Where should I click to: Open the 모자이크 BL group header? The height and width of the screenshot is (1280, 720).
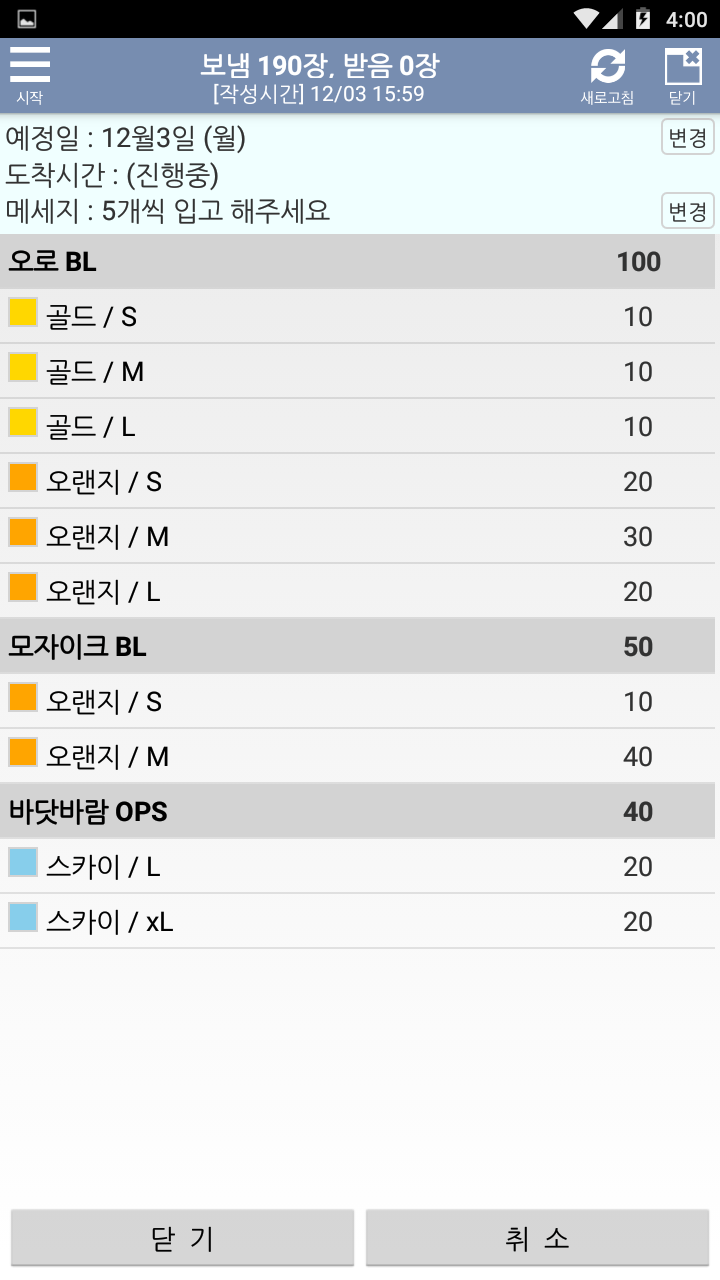(357, 647)
